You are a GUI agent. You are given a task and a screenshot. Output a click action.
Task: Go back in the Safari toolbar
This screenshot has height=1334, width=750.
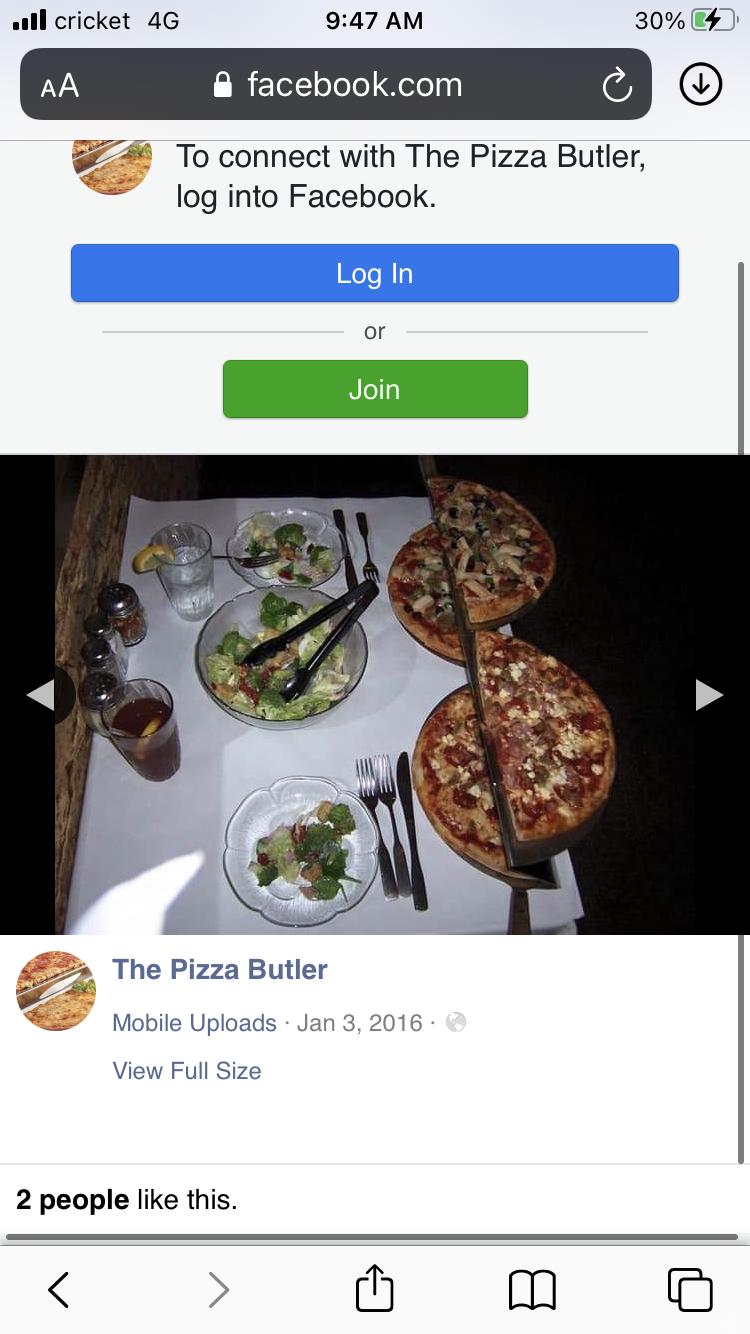click(x=59, y=1289)
